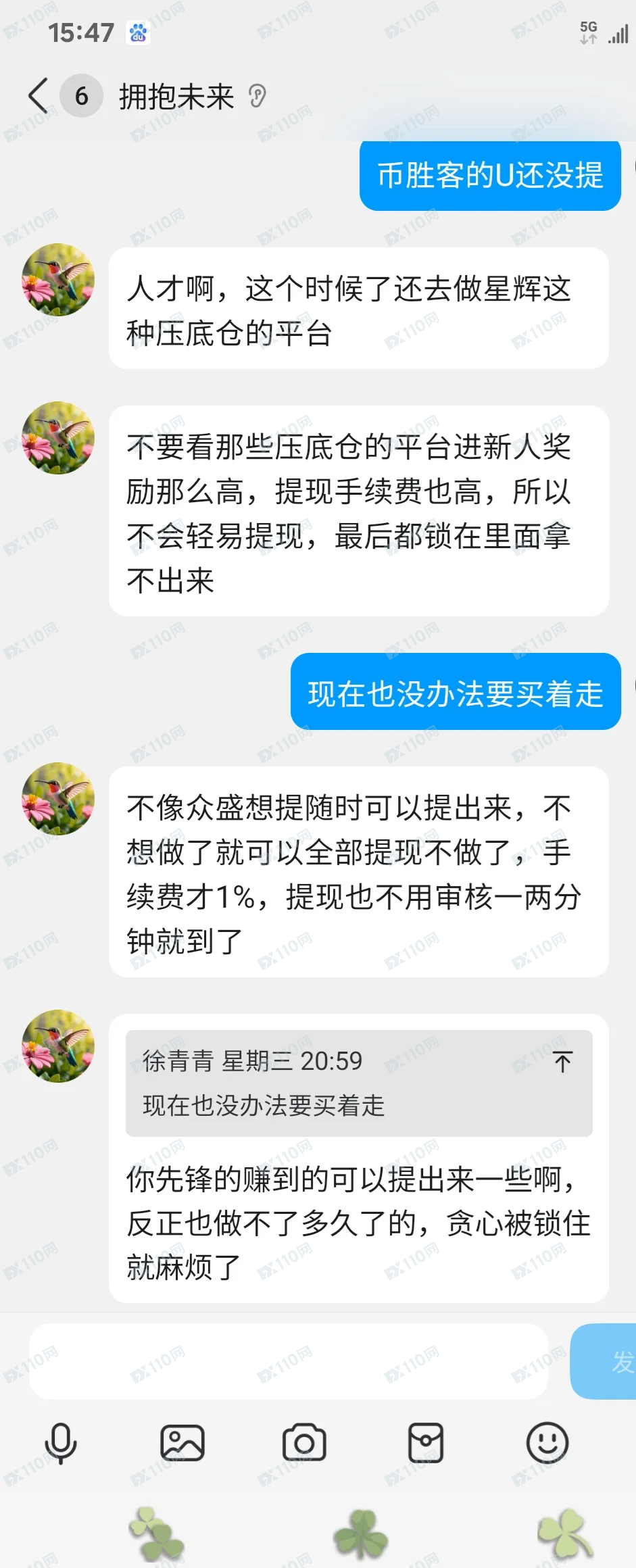636x1568 pixels.
Task: Open sender's hummingbird avatar beside 人才啊 message
Action: [x=58, y=280]
